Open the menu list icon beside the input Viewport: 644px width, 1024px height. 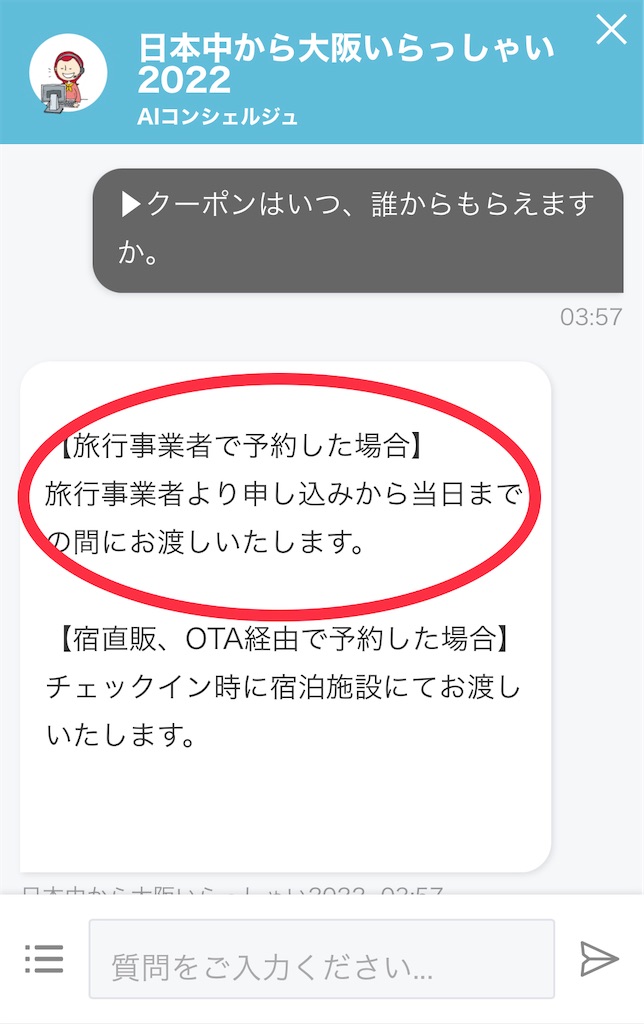(44, 959)
